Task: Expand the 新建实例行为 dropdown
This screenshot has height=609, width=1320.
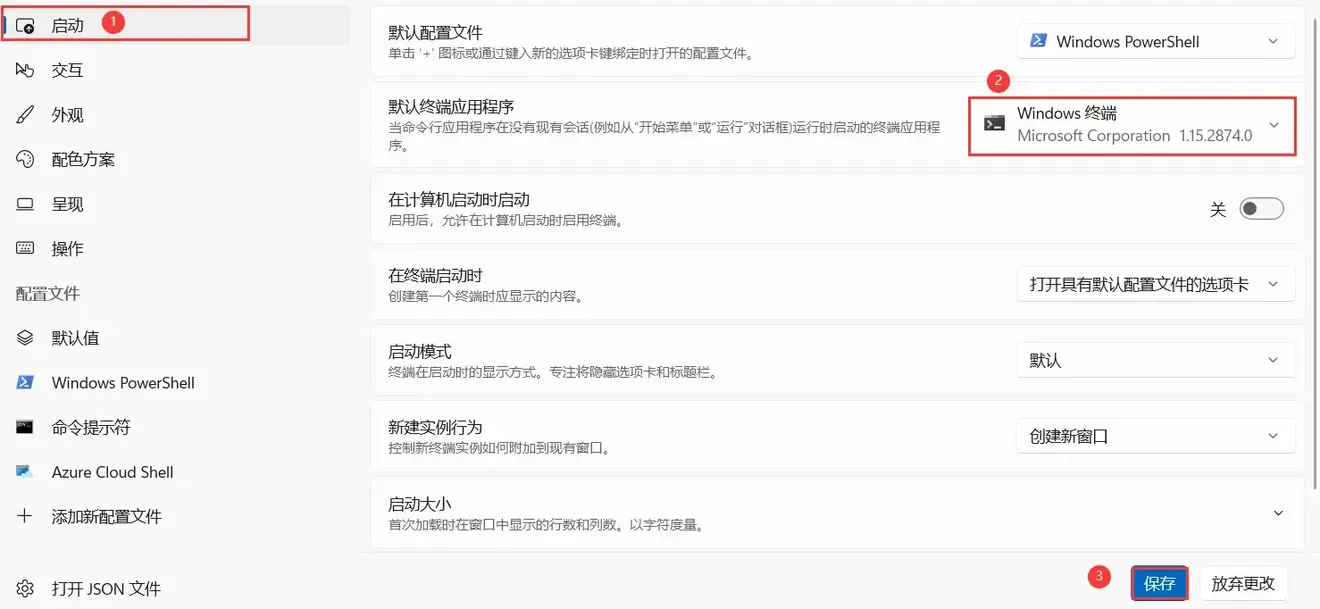Action: [x=1155, y=436]
